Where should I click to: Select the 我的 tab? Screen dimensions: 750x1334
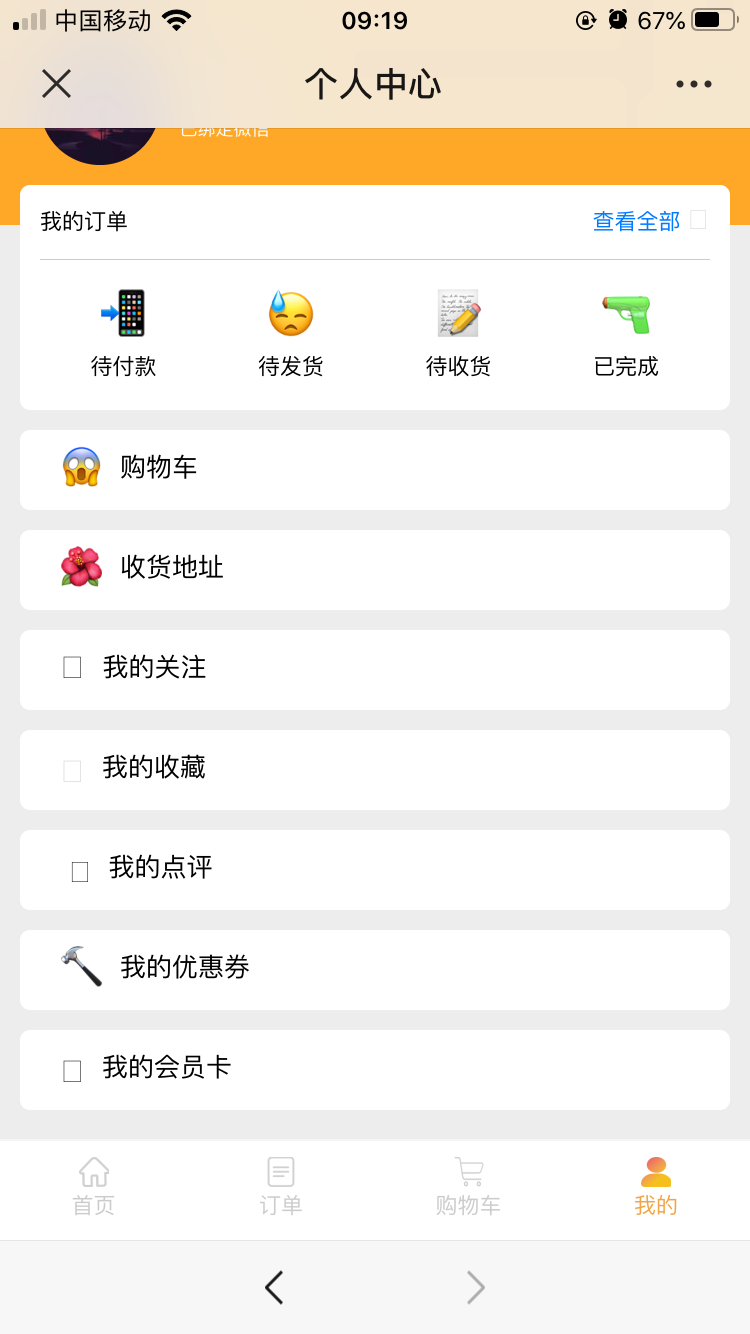(x=656, y=1187)
